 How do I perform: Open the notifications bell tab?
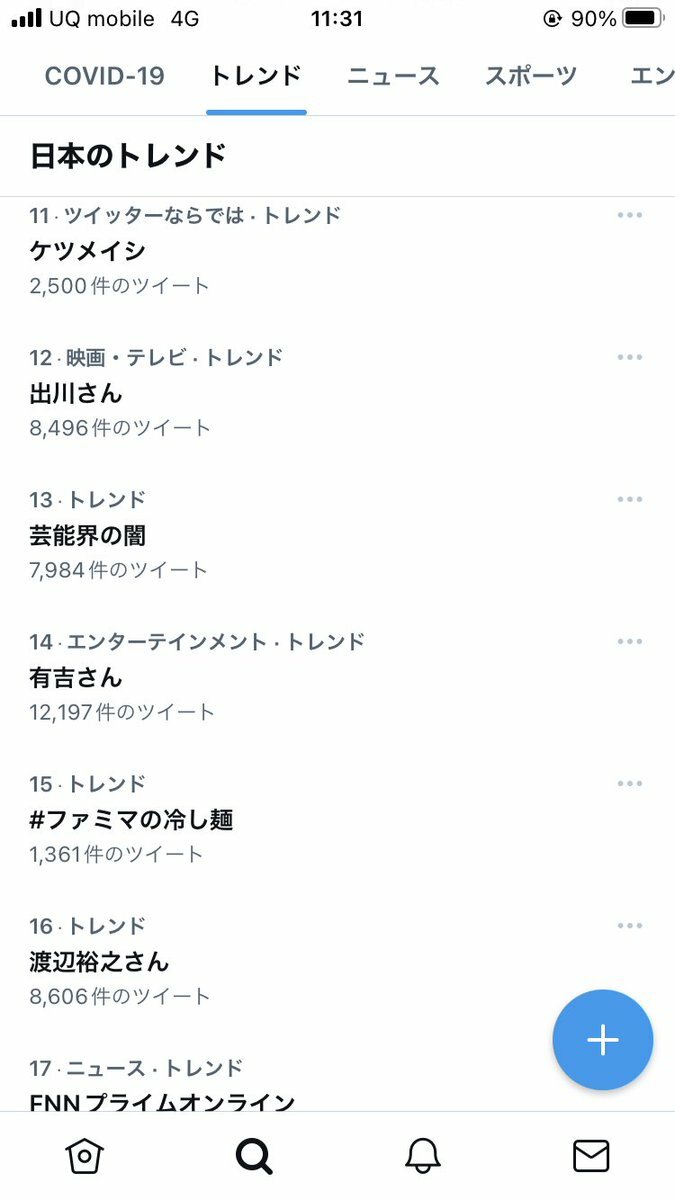tap(423, 1156)
